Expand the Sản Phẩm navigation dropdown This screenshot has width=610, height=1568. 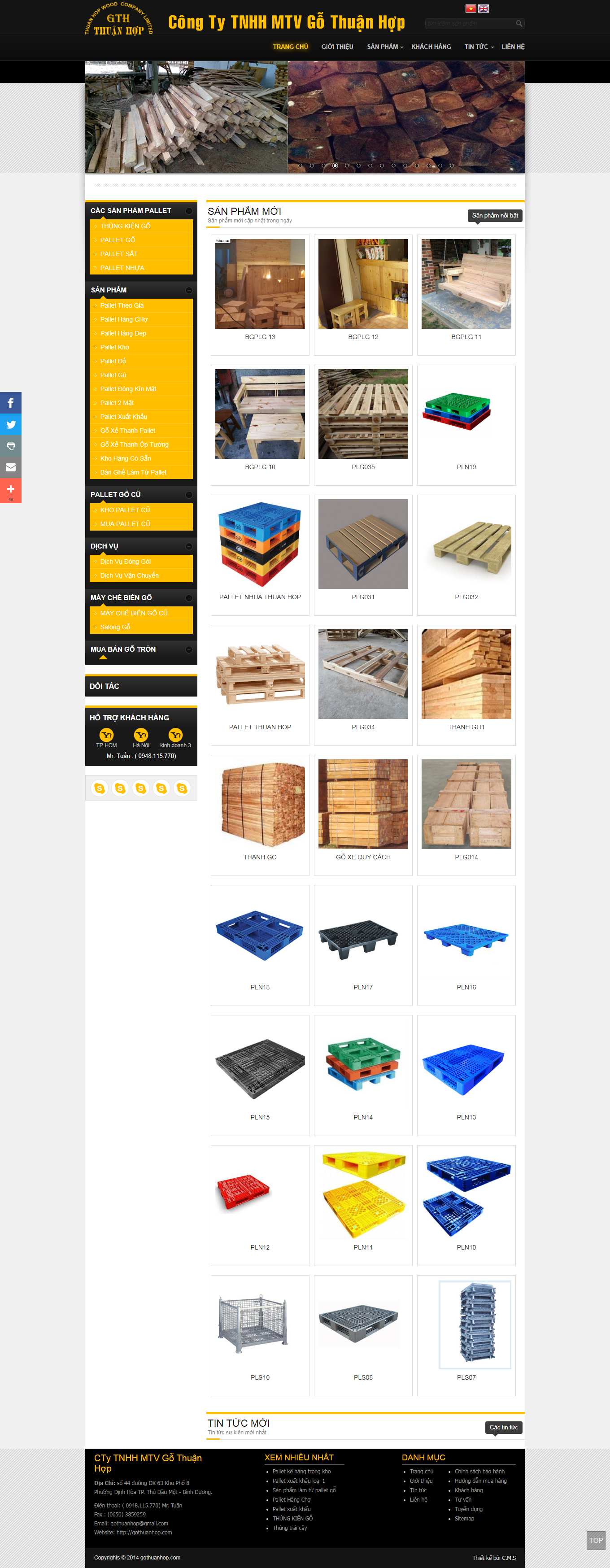click(x=385, y=47)
